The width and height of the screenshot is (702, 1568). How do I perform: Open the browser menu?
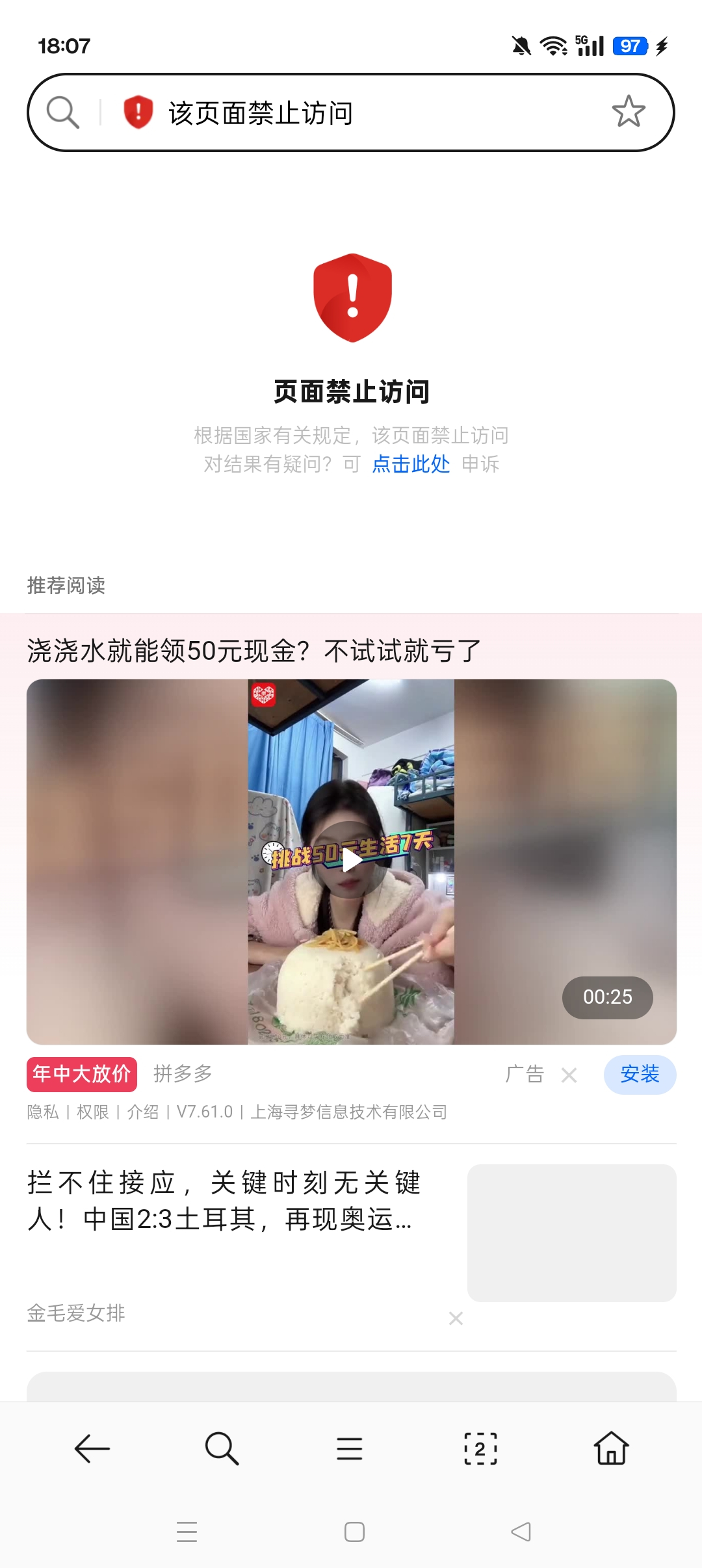350,1448
